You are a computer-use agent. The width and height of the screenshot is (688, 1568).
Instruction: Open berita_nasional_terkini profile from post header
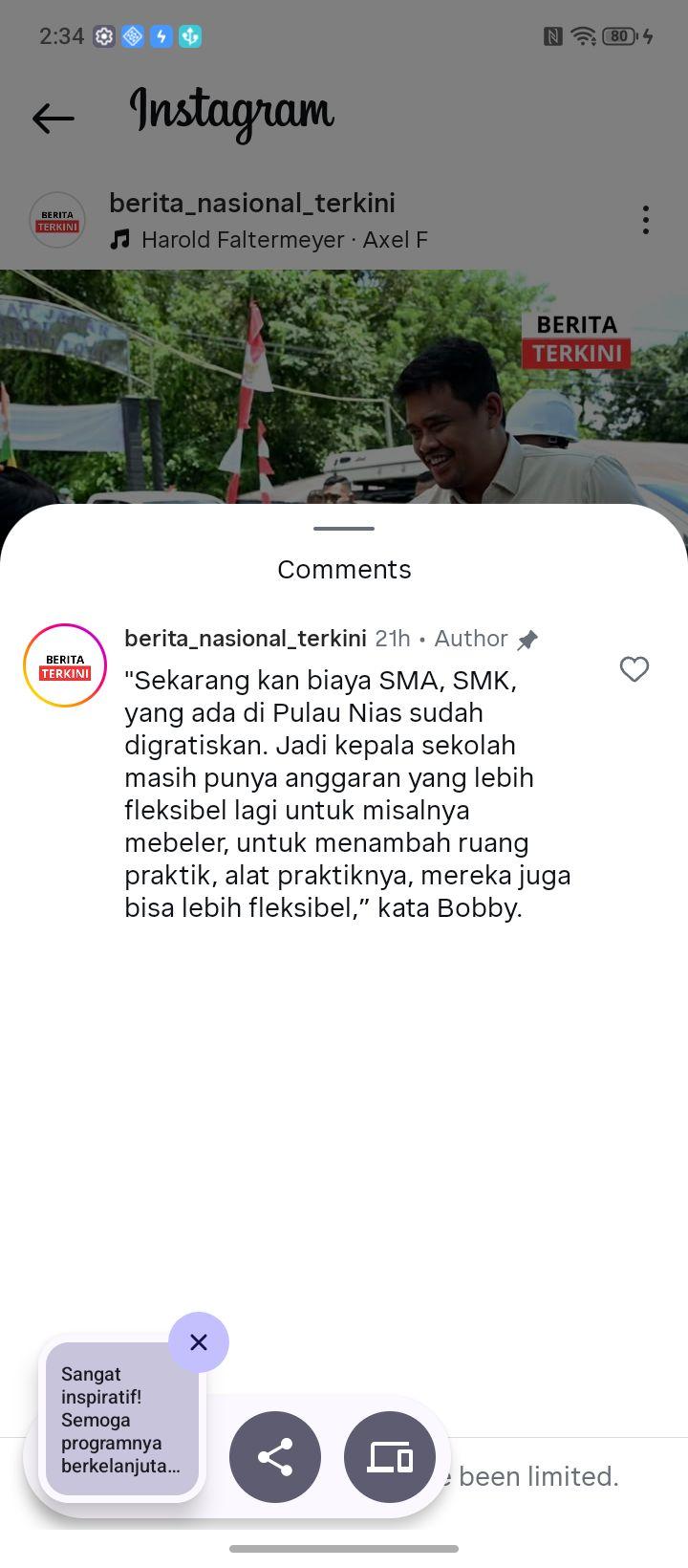tap(252, 203)
